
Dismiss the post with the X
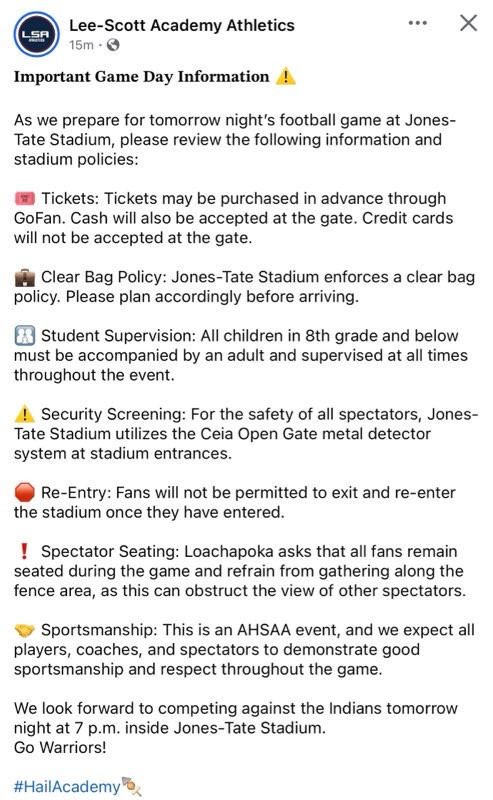click(x=469, y=23)
